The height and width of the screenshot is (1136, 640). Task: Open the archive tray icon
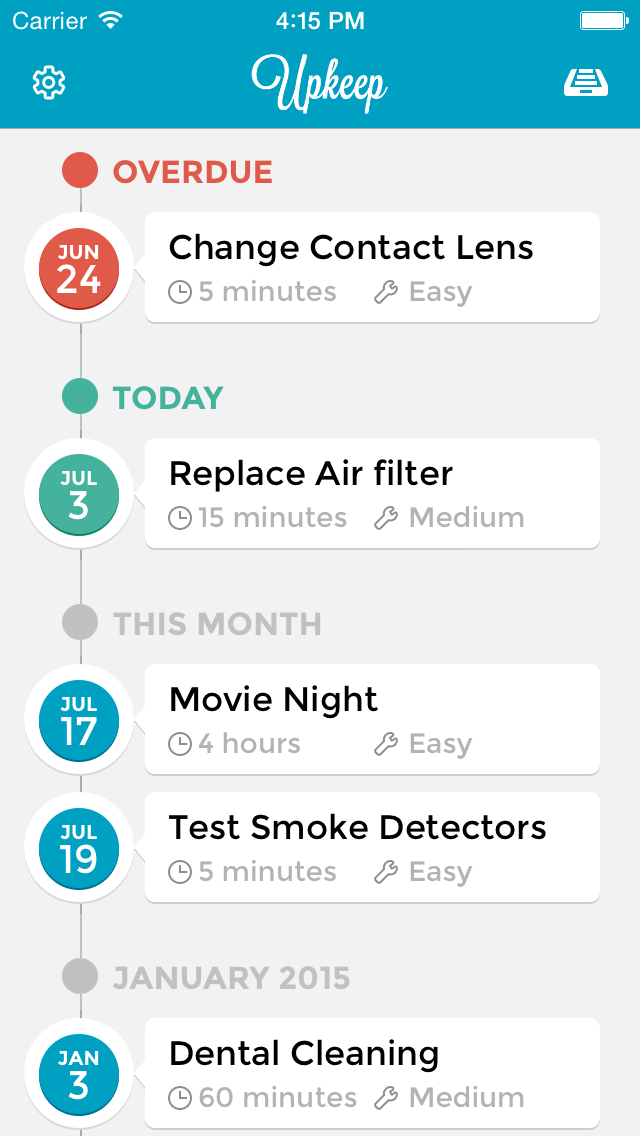tap(586, 83)
